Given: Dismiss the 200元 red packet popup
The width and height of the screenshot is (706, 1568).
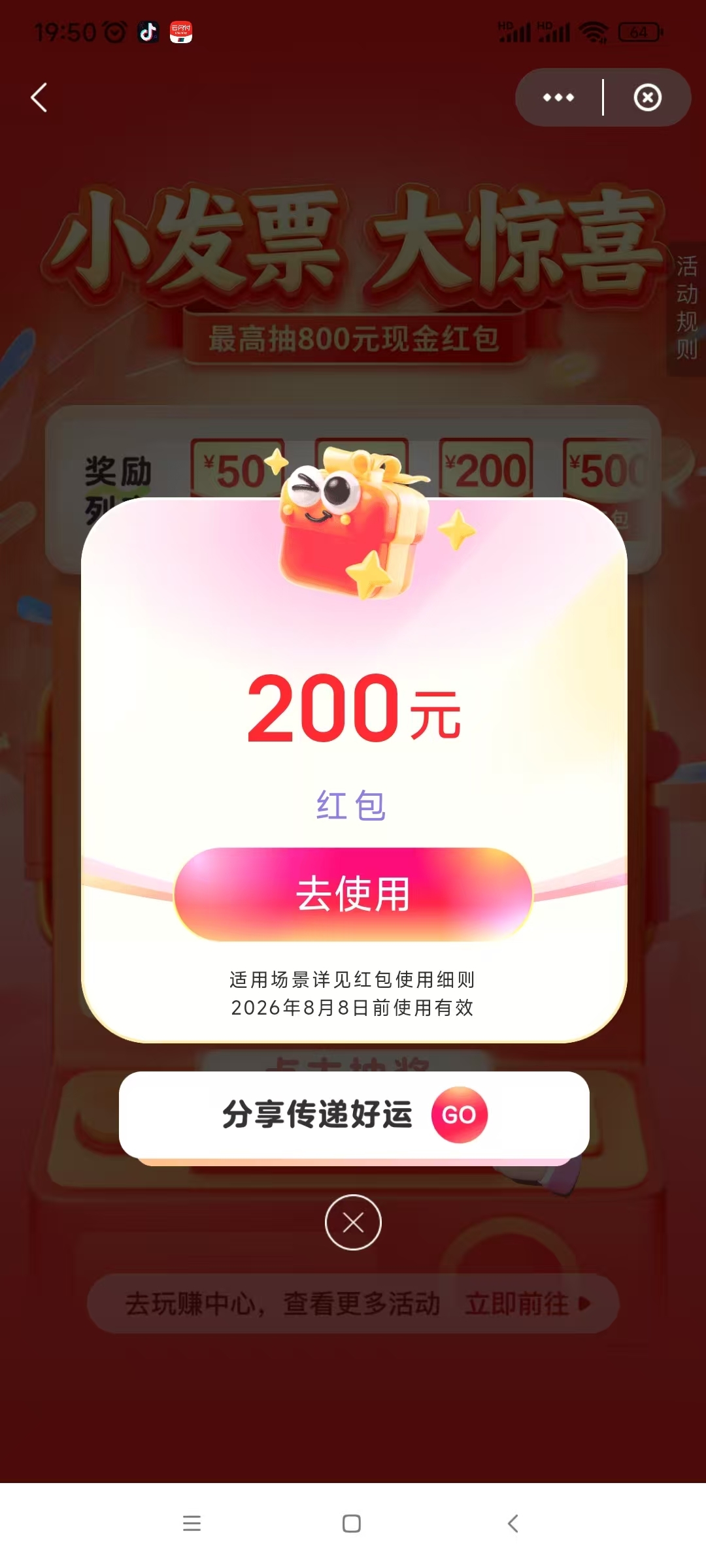Looking at the screenshot, I should tap(353, 1222).
